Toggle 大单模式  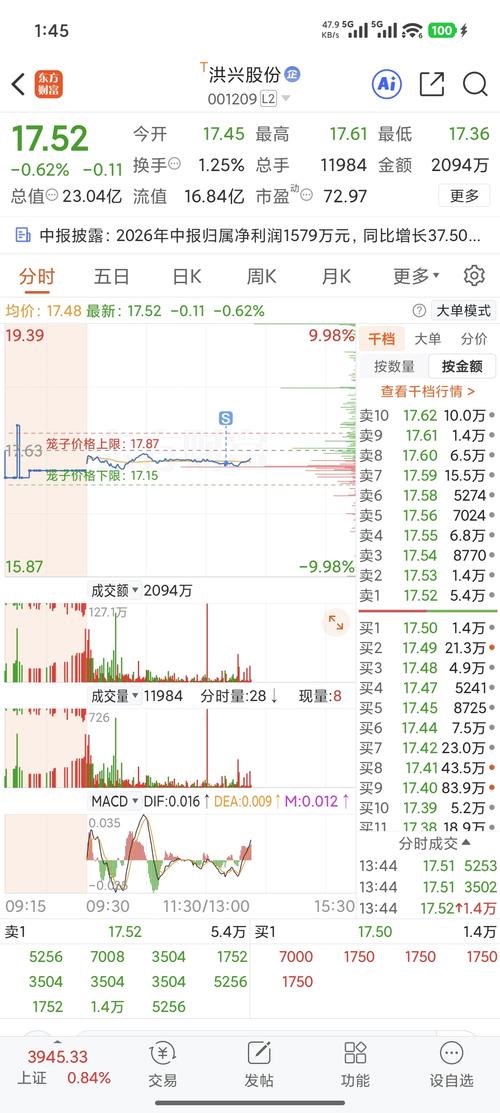tap(463, 311)
